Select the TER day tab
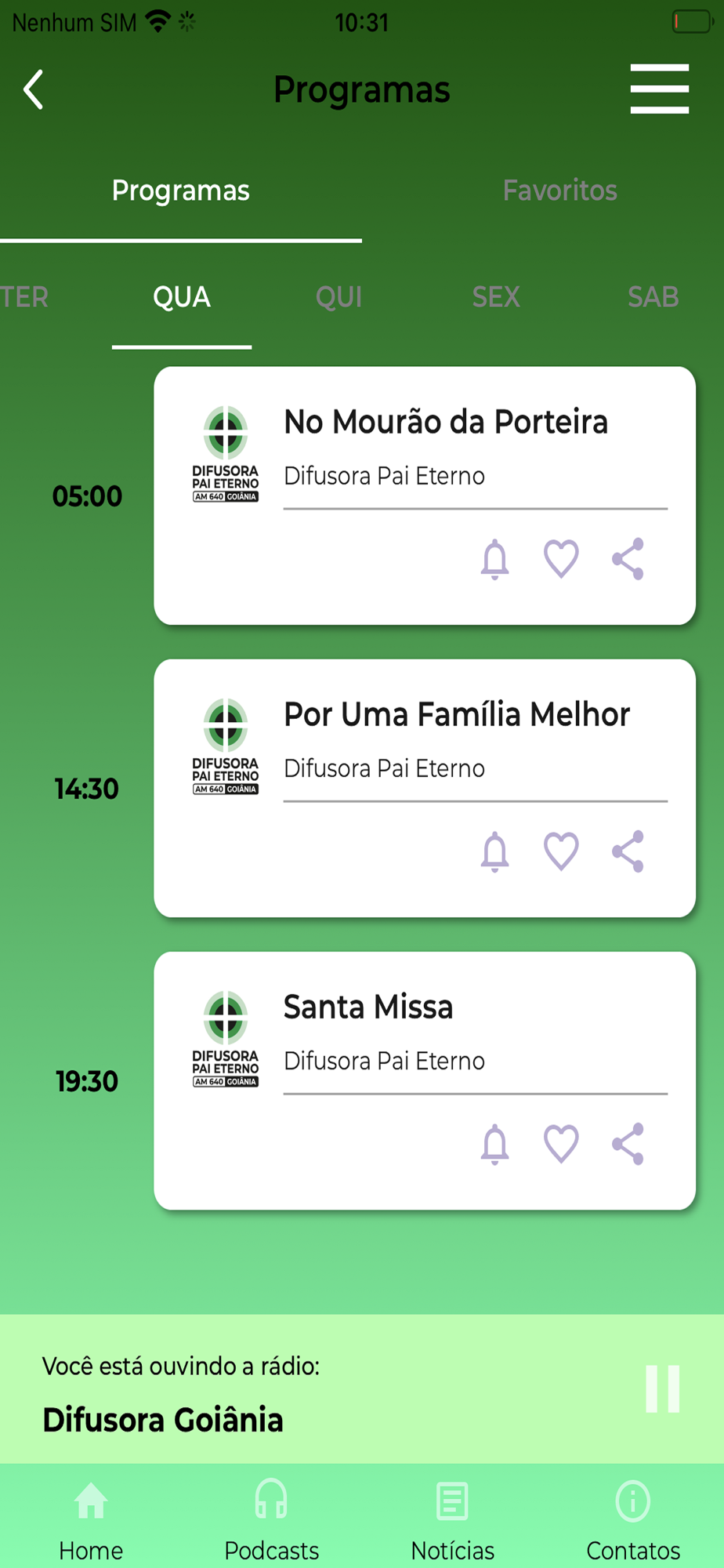The width and height of the screenshot is (724, 1568). 24,297
